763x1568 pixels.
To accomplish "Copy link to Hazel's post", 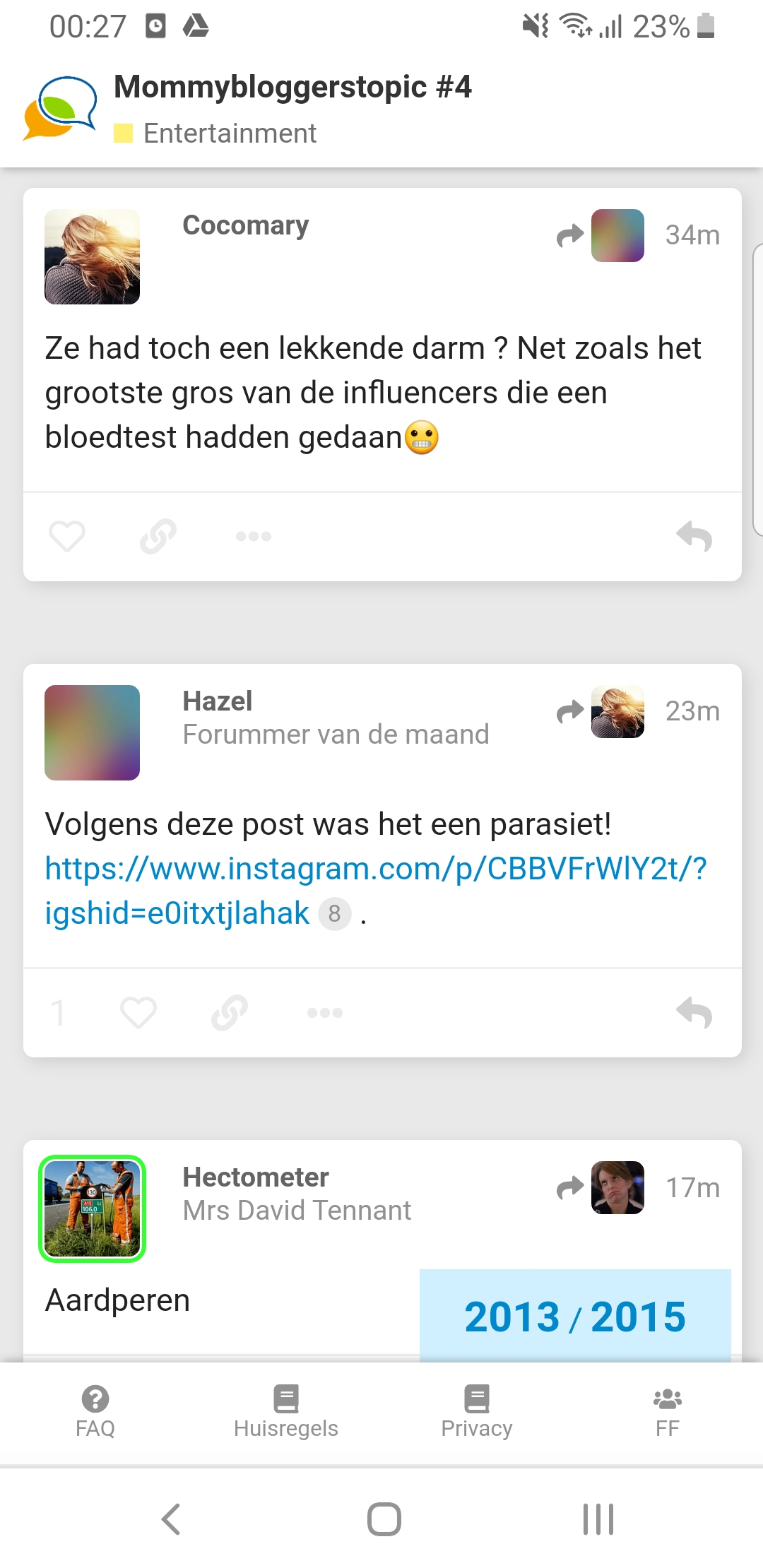I will pyautogui.click(x=230, y=1012).
